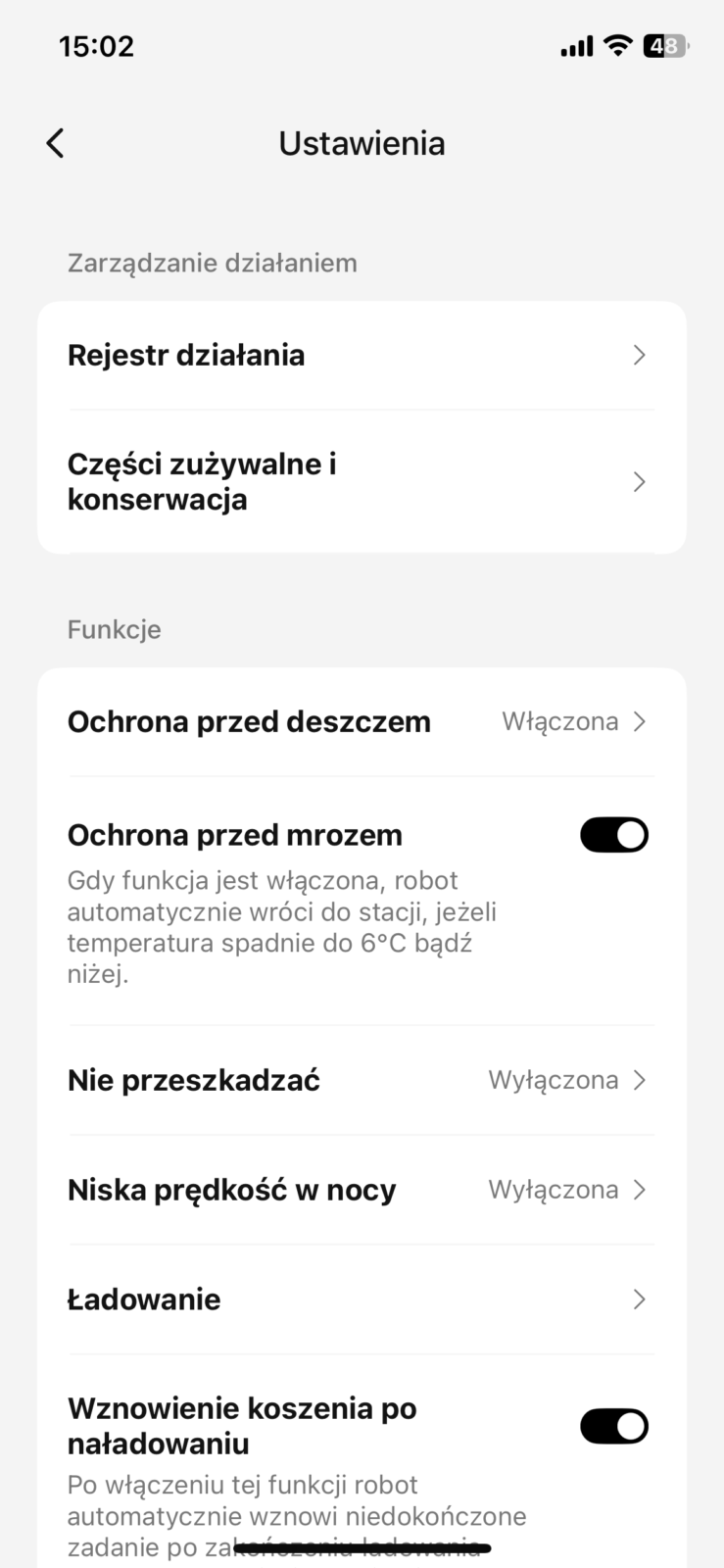
Task: Open Nie przeszkadzać settings
Action: pyautogui.click(x=361, y=1081)
